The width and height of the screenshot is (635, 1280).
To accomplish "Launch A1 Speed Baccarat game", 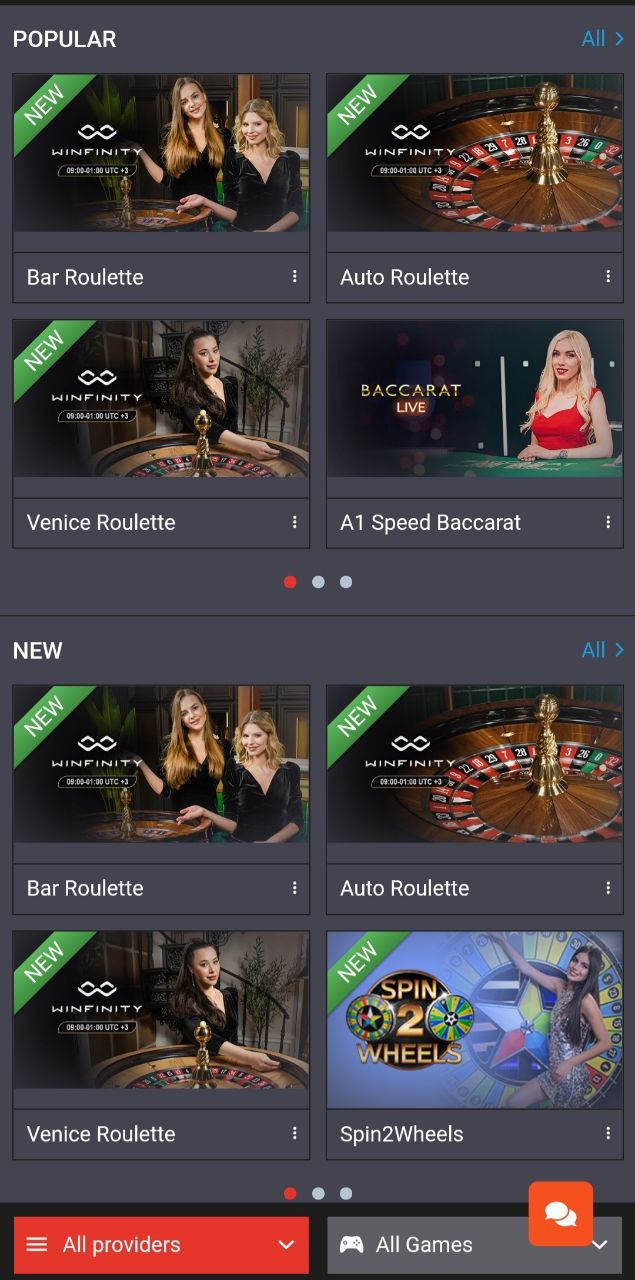I will (474, 399).
